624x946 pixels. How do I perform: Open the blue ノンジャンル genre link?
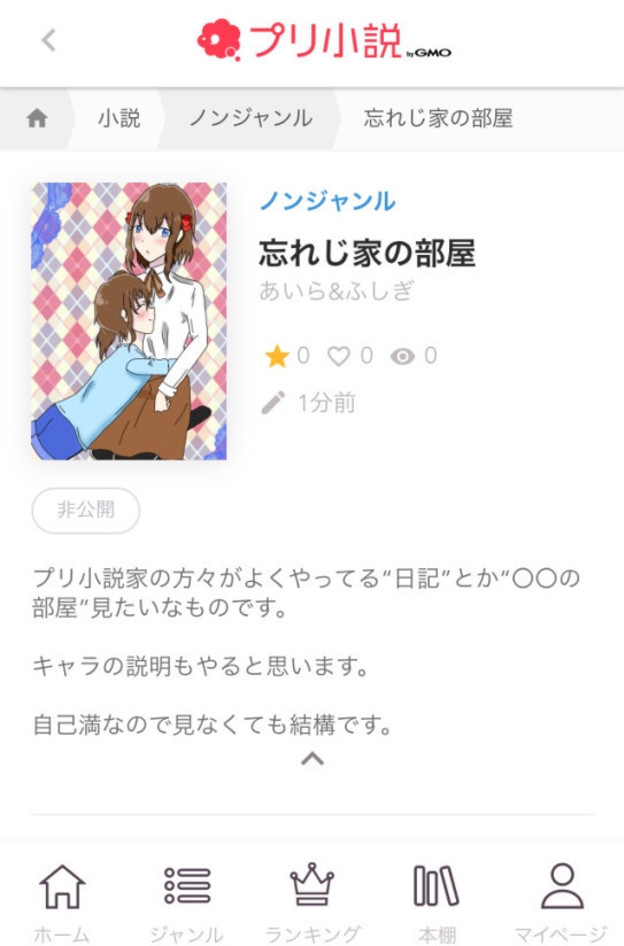[327, 201]
